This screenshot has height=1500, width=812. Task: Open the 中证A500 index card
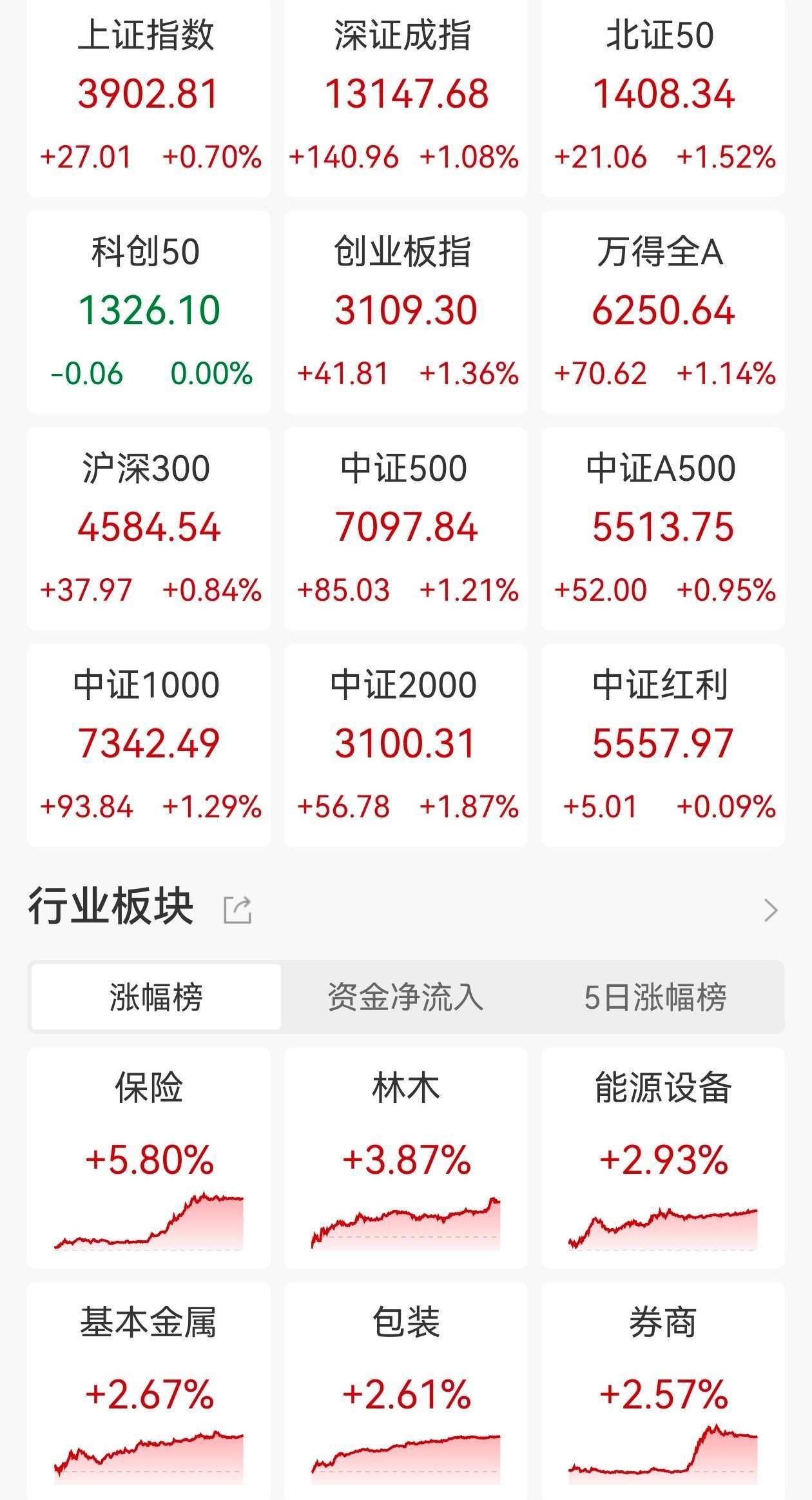tap(662, 529)
